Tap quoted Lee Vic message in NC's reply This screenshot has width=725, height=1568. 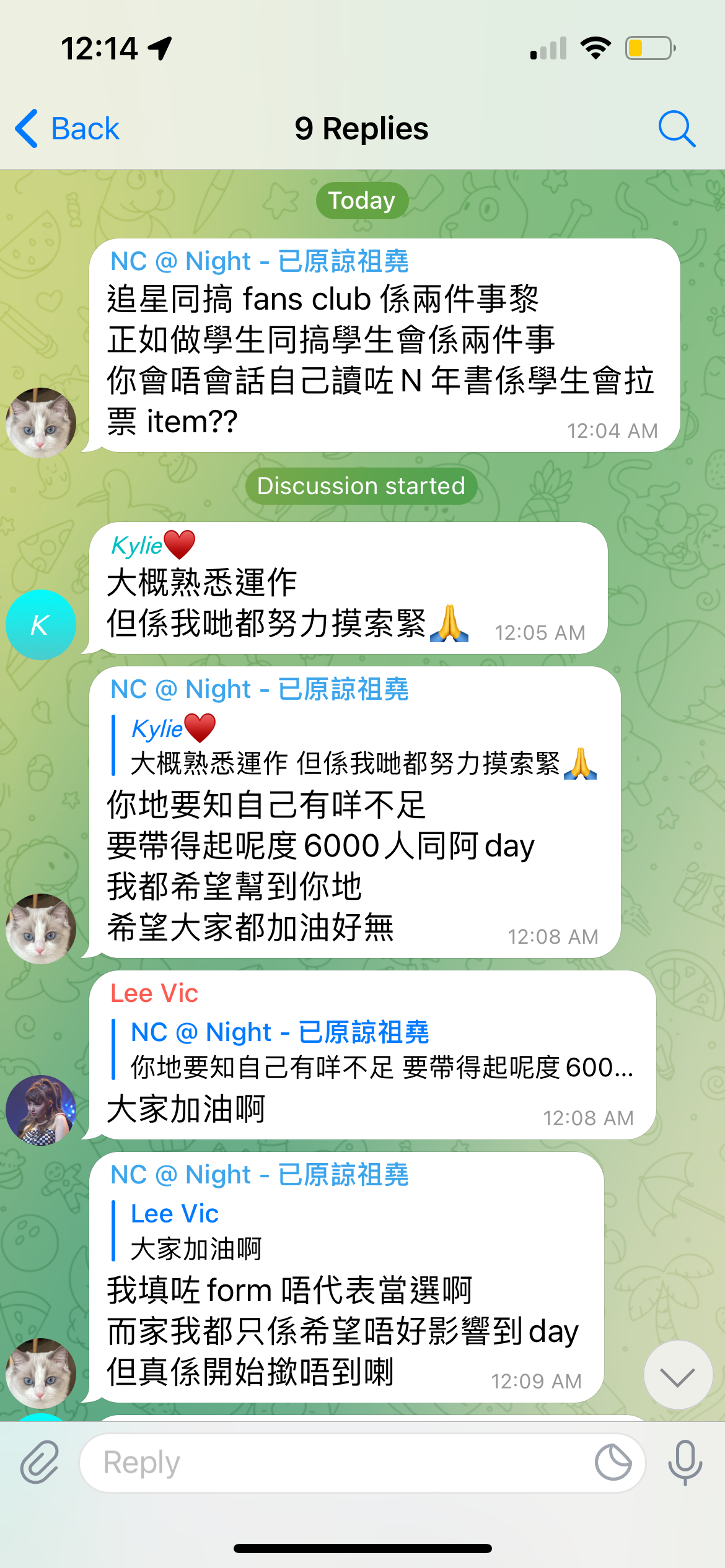(x=248, y=1231)
